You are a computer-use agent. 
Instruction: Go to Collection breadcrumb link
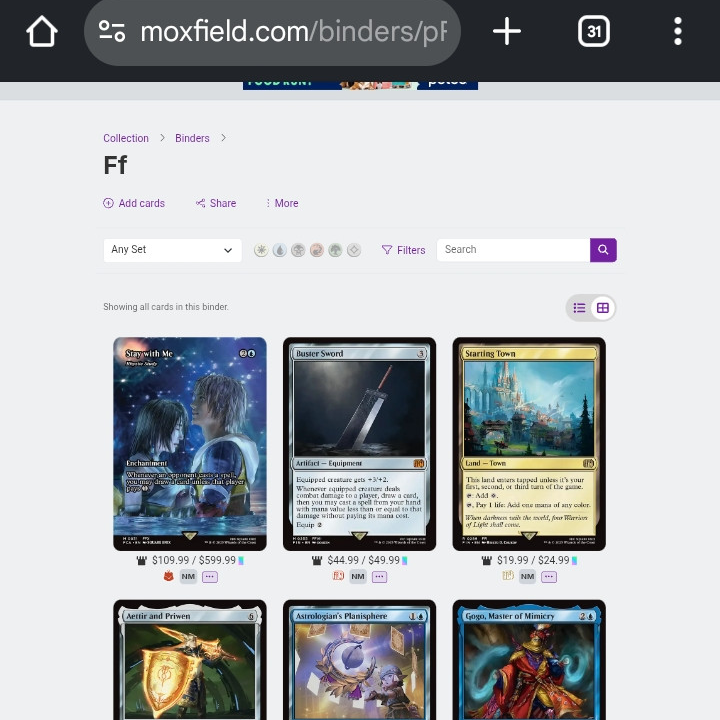[126, 138]
